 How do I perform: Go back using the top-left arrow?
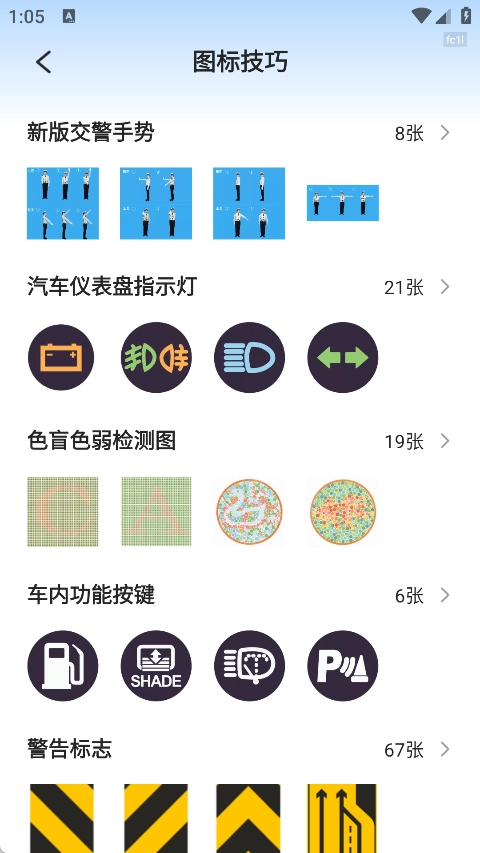44,61
